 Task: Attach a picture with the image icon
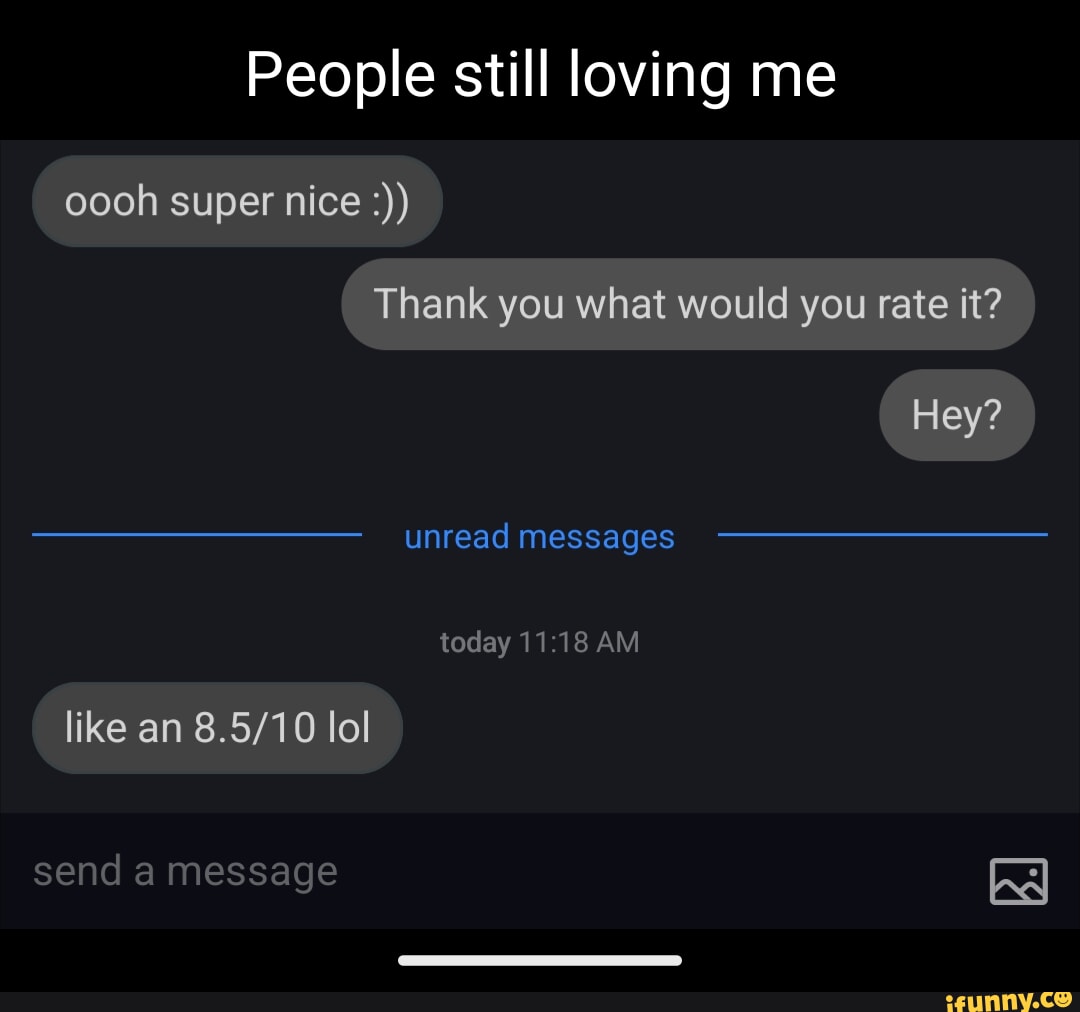(1018, 881)
